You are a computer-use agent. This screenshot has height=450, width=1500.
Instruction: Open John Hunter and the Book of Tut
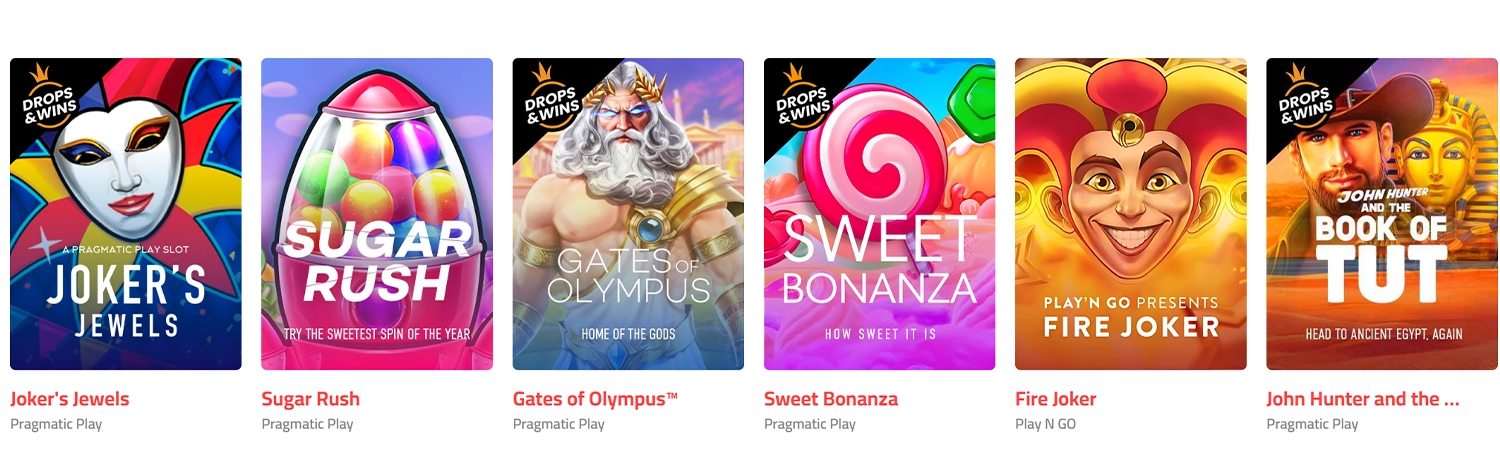point(1381,214)
